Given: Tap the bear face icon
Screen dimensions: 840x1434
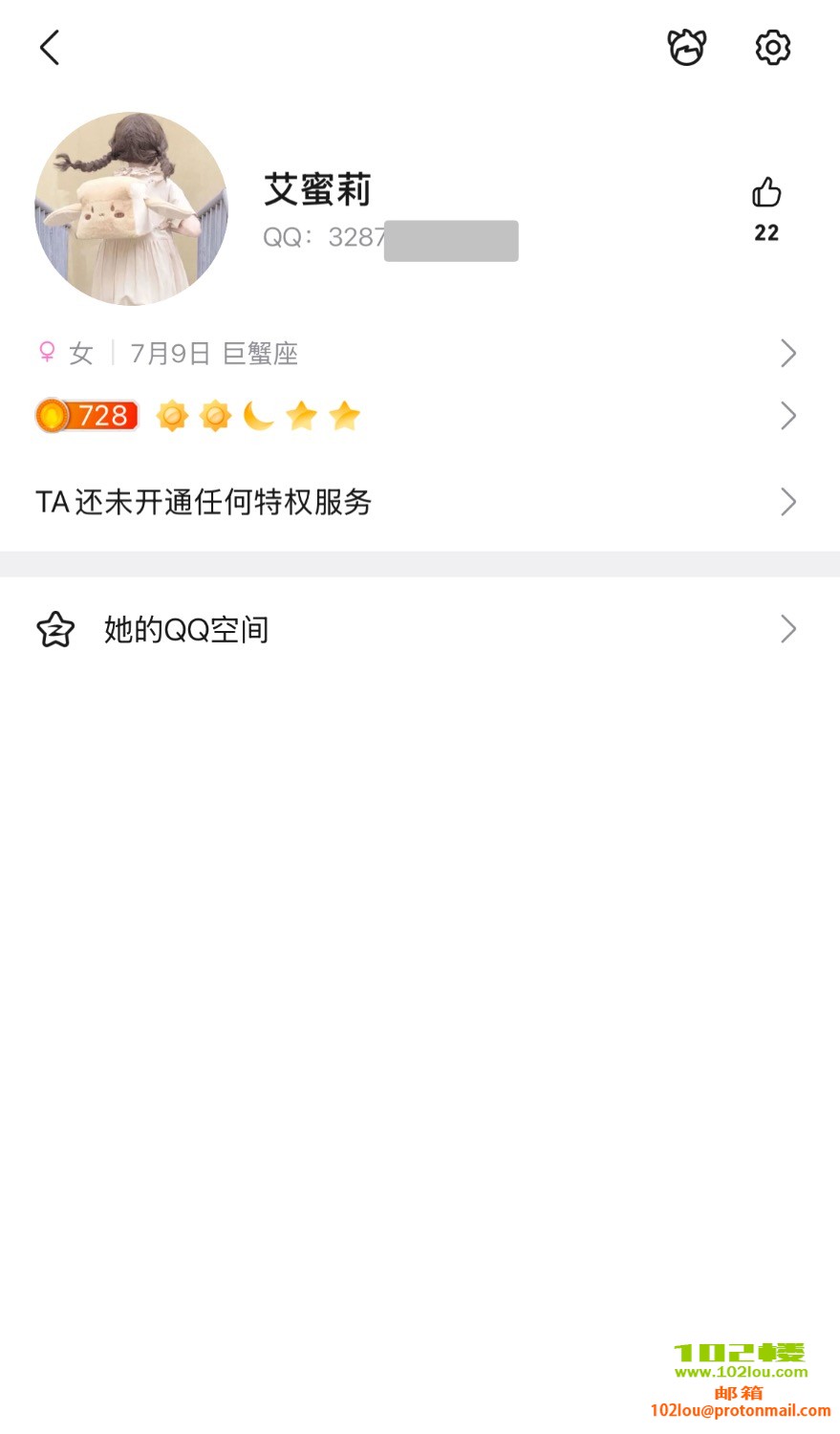Looking at the screenshot, I should click(686, 48).
